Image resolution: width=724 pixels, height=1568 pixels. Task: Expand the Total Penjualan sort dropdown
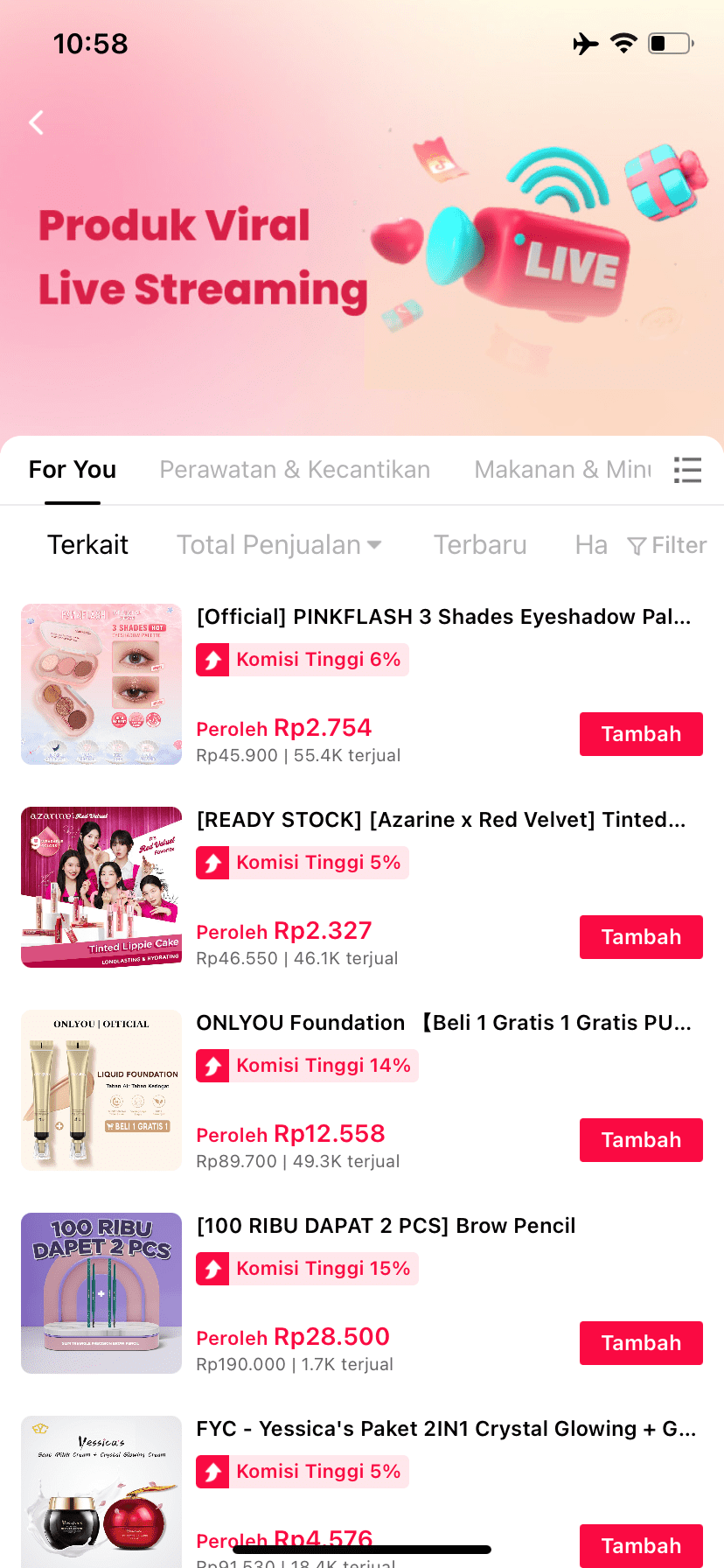[x=280, y=545]
